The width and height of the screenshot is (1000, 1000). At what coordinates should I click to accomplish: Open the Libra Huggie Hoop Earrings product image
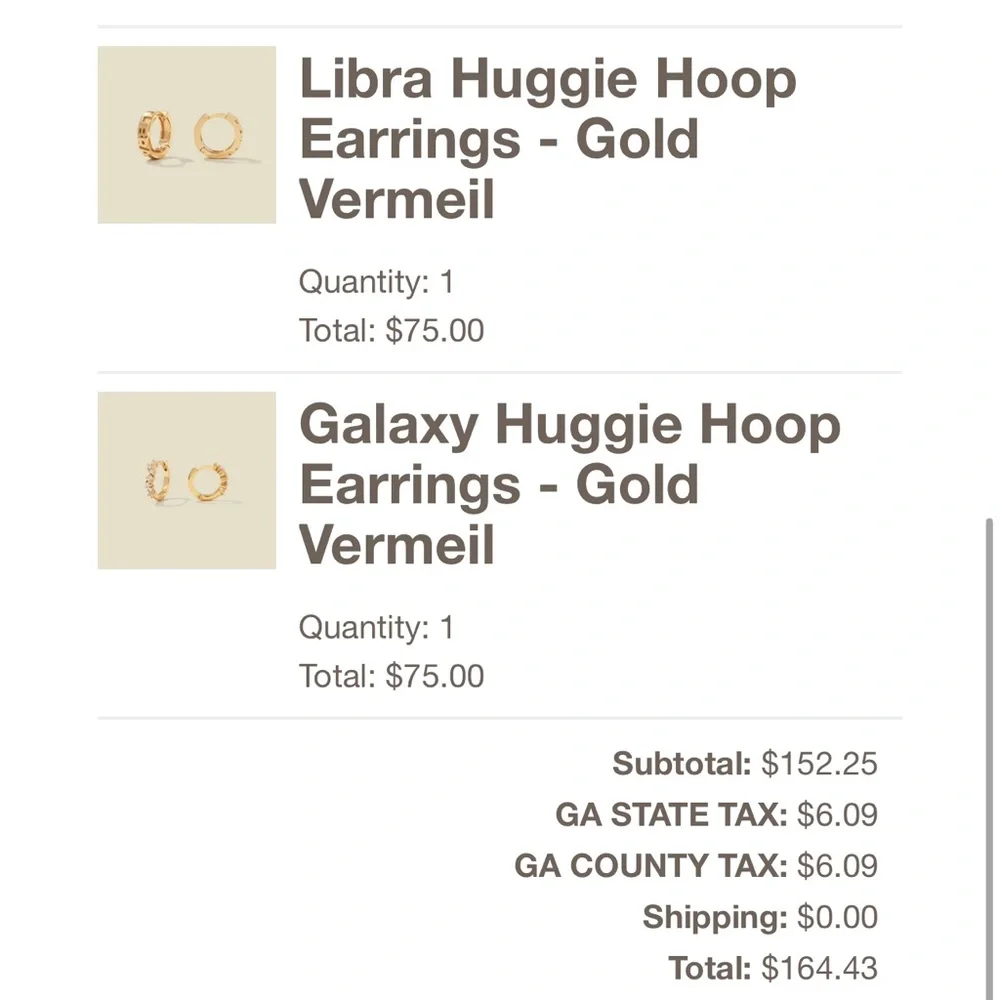(187, 135)
